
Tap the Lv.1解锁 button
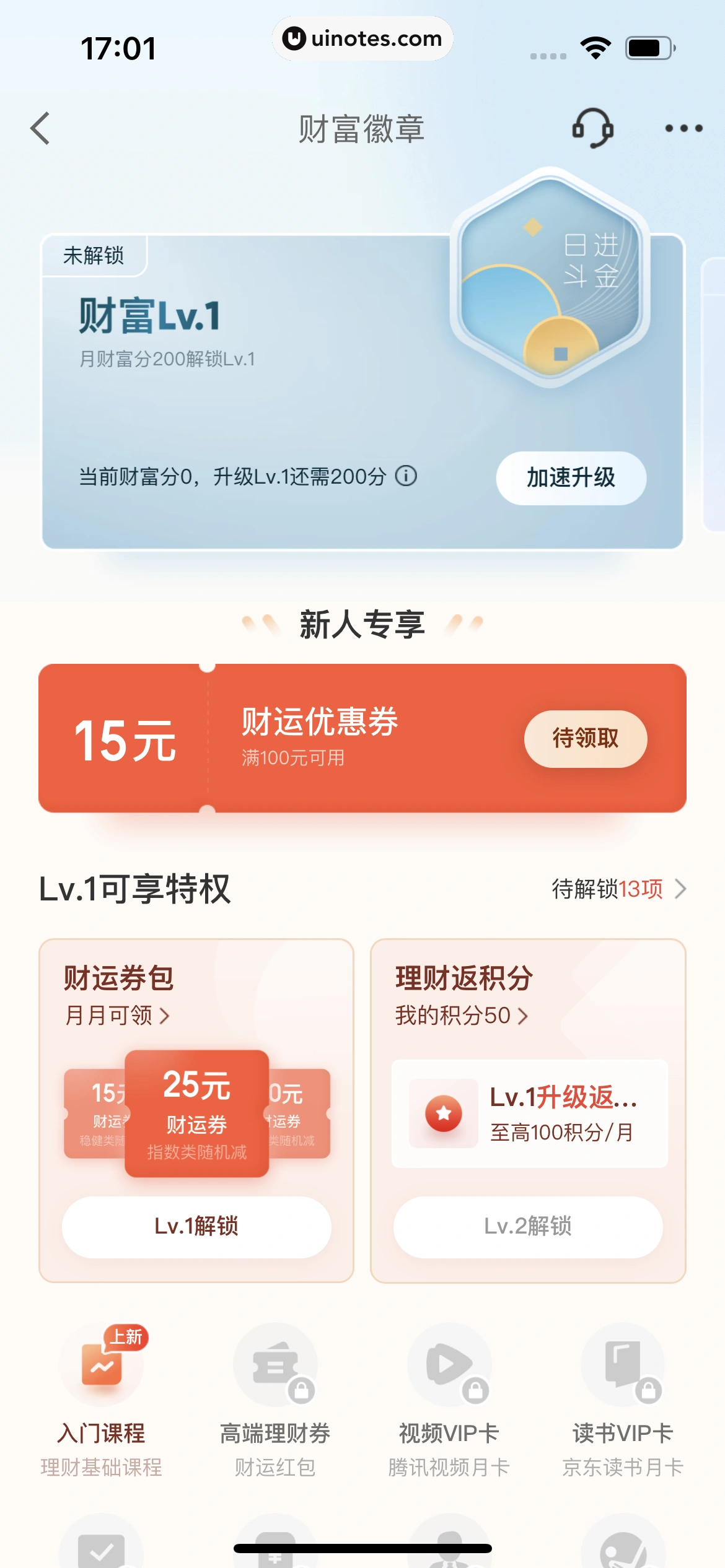pos(196,1226)
